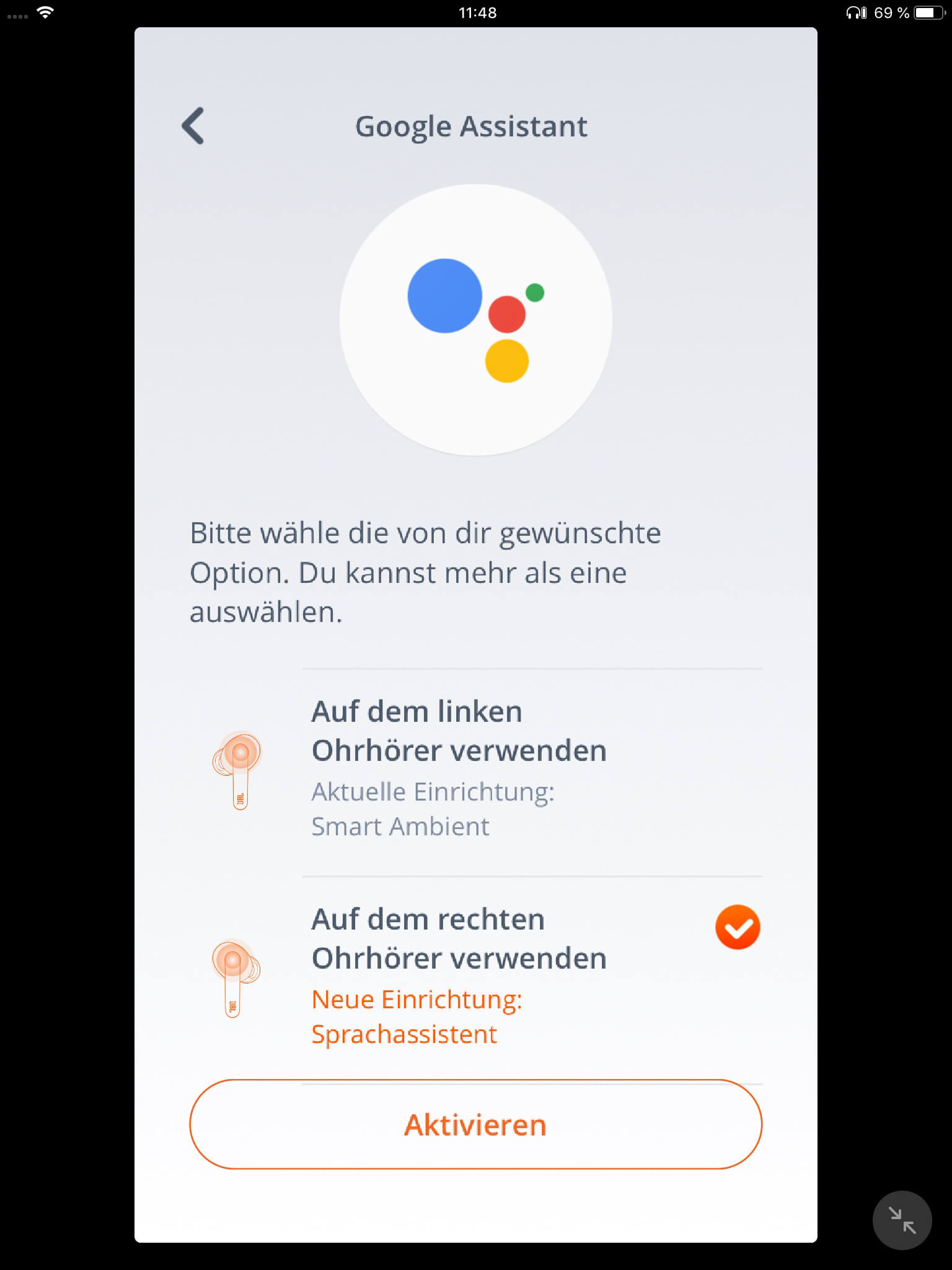Tap the Aktivieren button
Image resolution: width=952 pixels, height=1270 pixels.
[x=475, y=1124]
